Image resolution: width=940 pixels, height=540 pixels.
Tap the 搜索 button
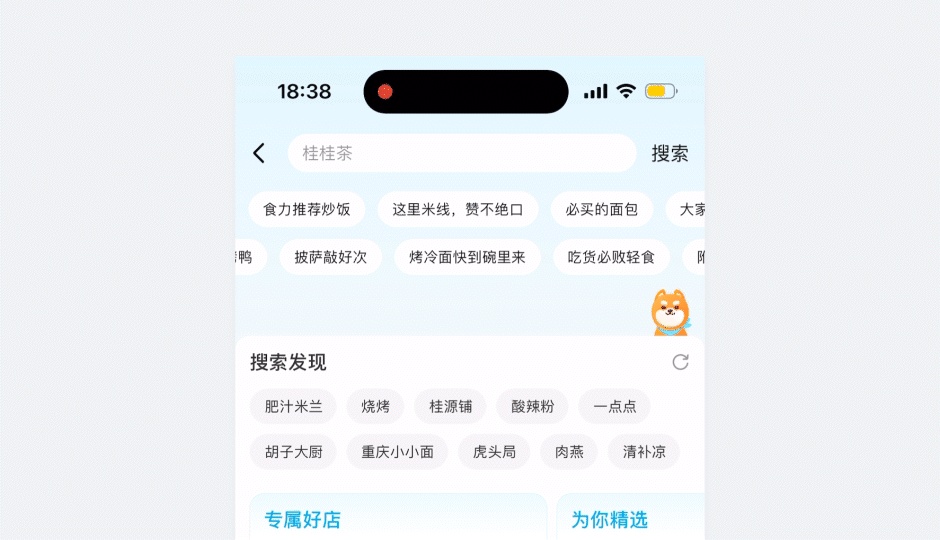pyautogui.click(x=669, y=153)
